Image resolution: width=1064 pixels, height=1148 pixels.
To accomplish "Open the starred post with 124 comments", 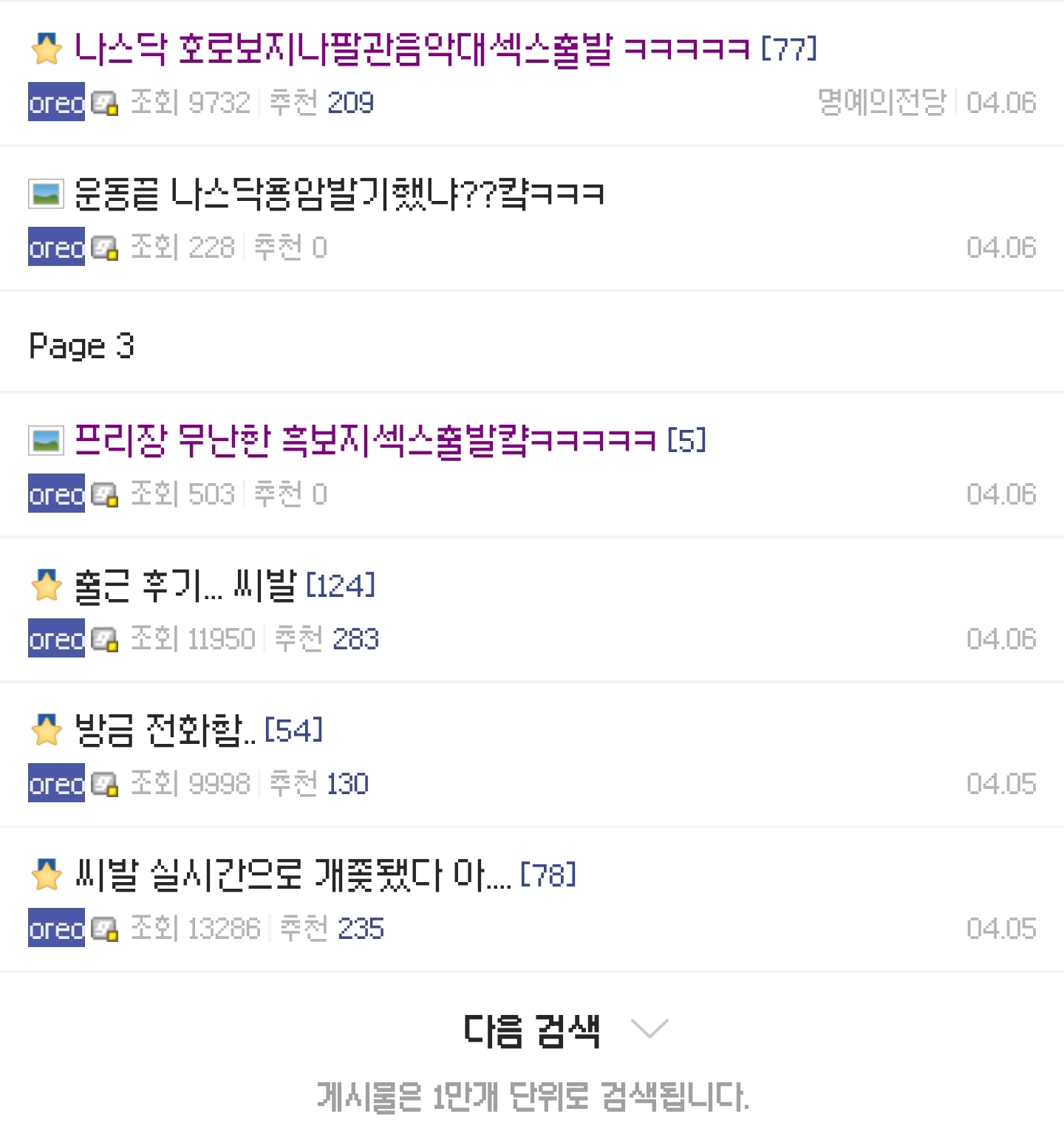I will (186, 586).
